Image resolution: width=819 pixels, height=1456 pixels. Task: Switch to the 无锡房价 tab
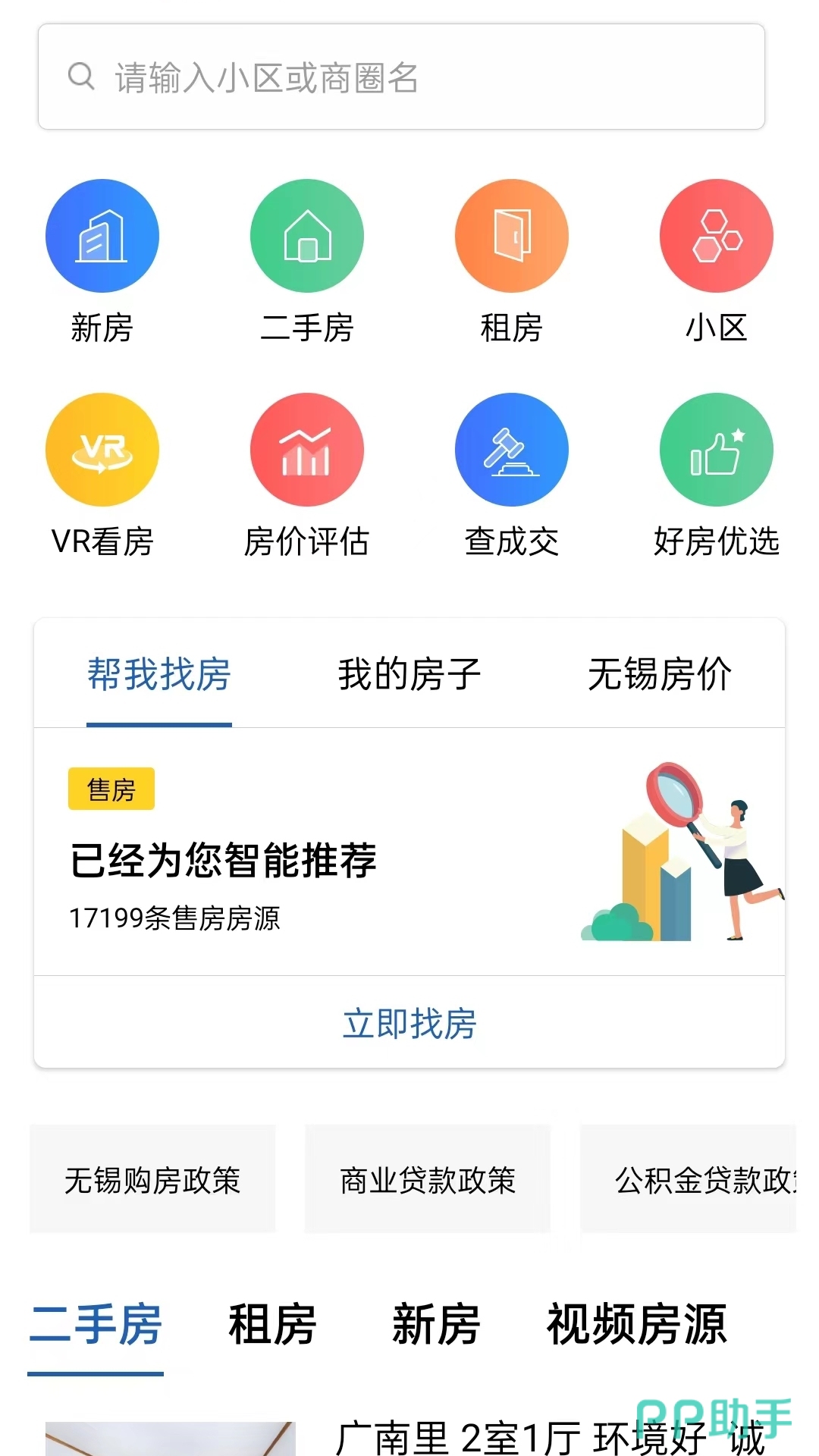coord(660,674)
